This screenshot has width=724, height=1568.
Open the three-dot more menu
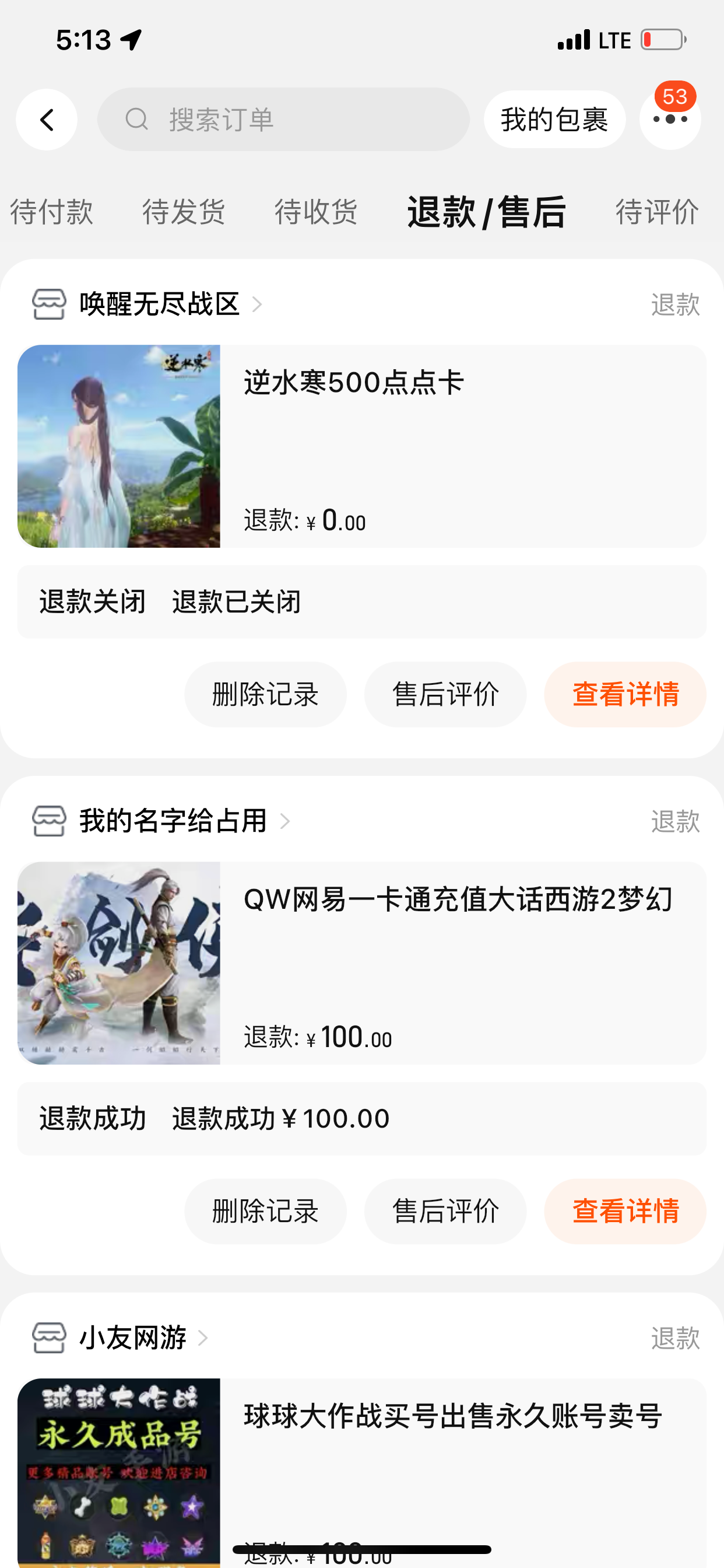[x=670, y=120]
